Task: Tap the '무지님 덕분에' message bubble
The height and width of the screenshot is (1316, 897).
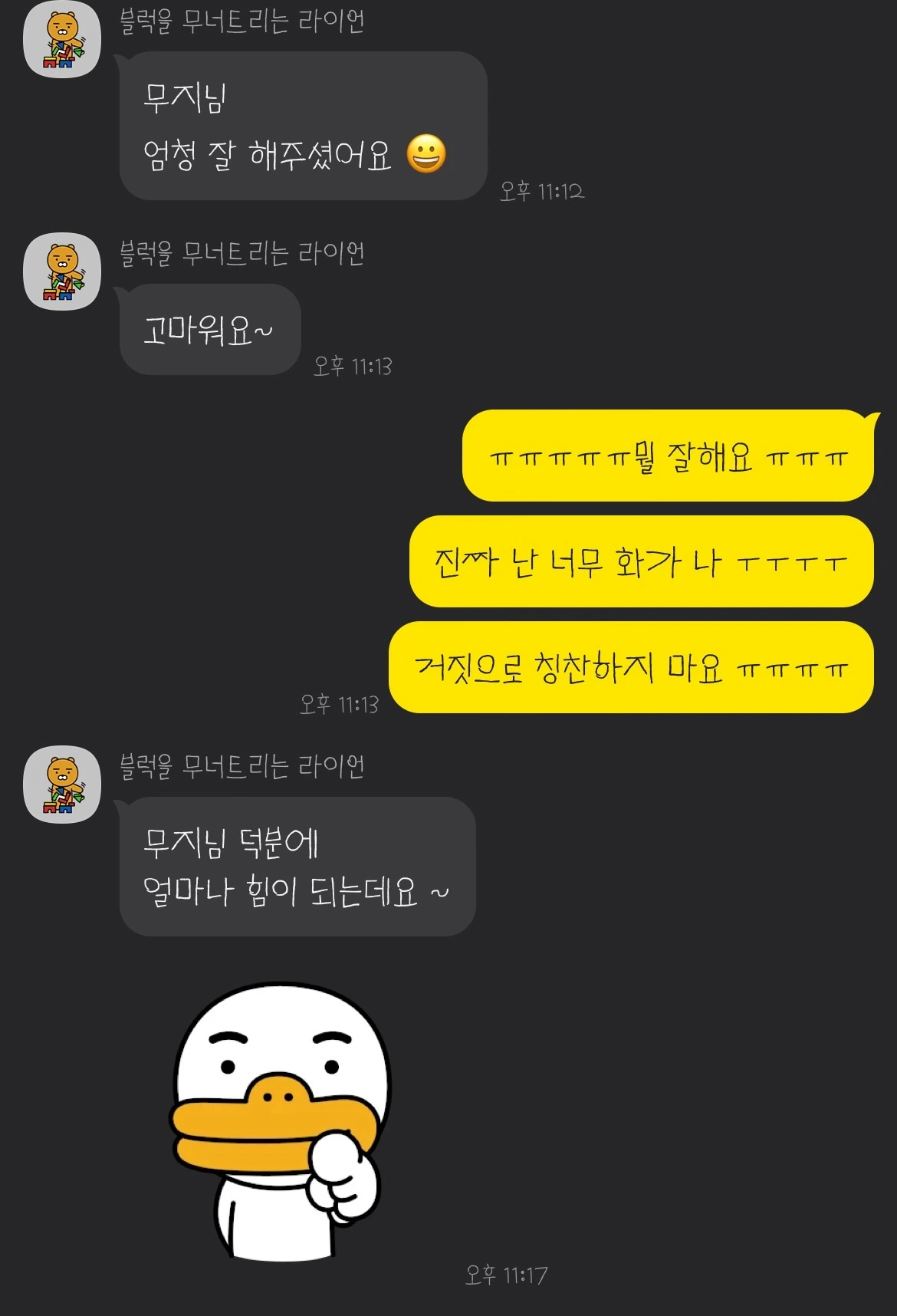Action: (x=295, y=867)
